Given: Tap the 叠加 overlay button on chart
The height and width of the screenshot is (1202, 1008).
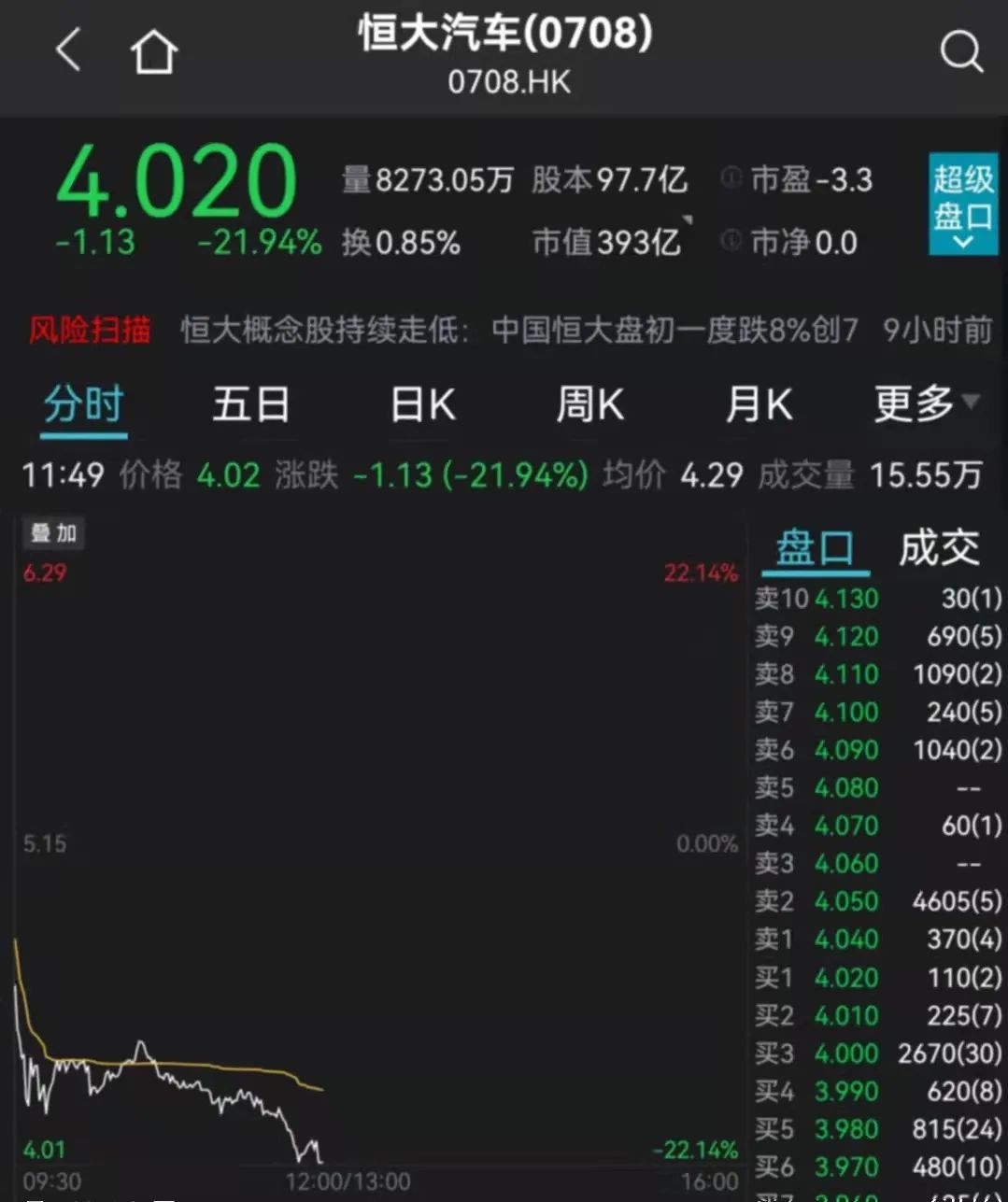Looking at the screenshot, I should (53, 533).
